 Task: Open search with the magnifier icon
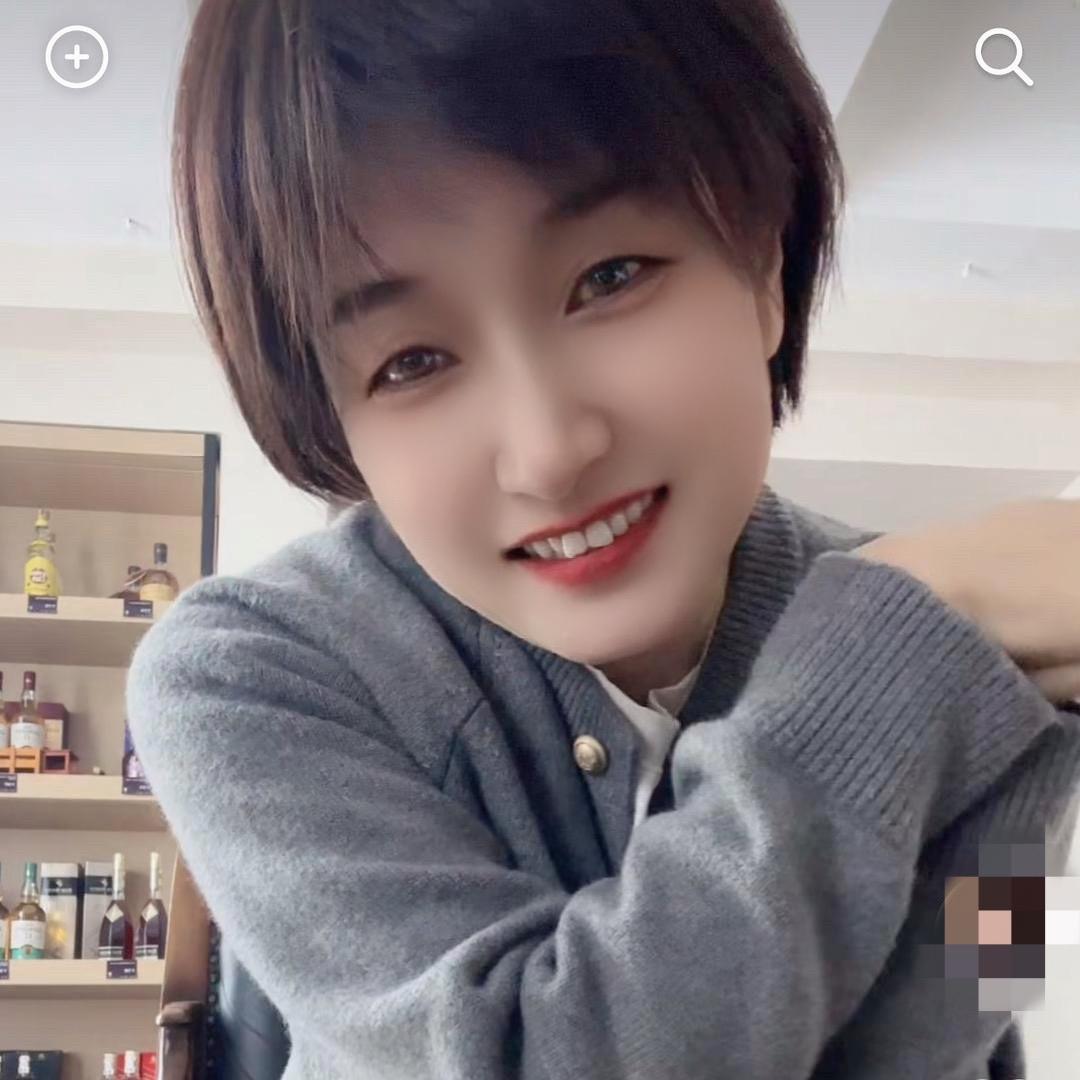(1003, 56)
